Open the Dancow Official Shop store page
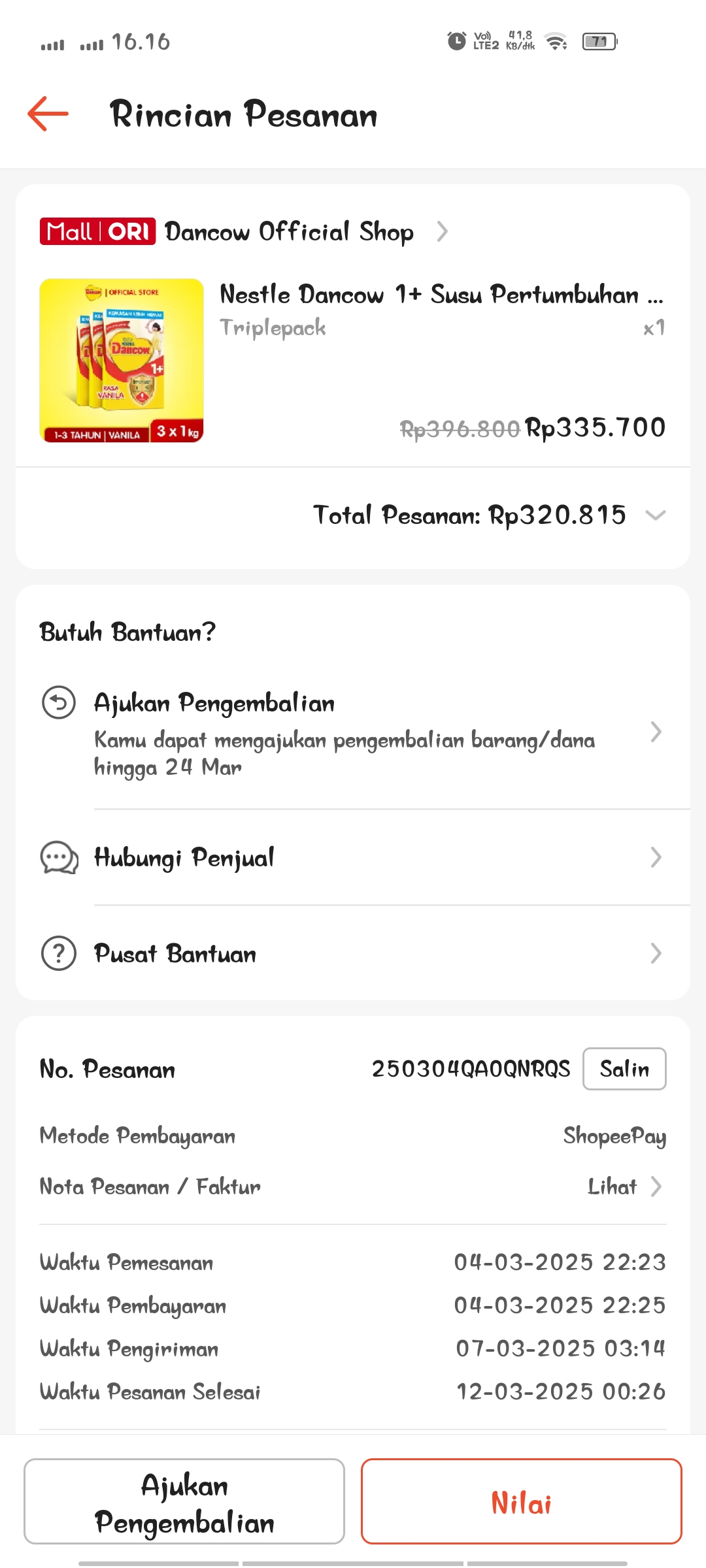706x1568 pixels. tap(289, 232)
